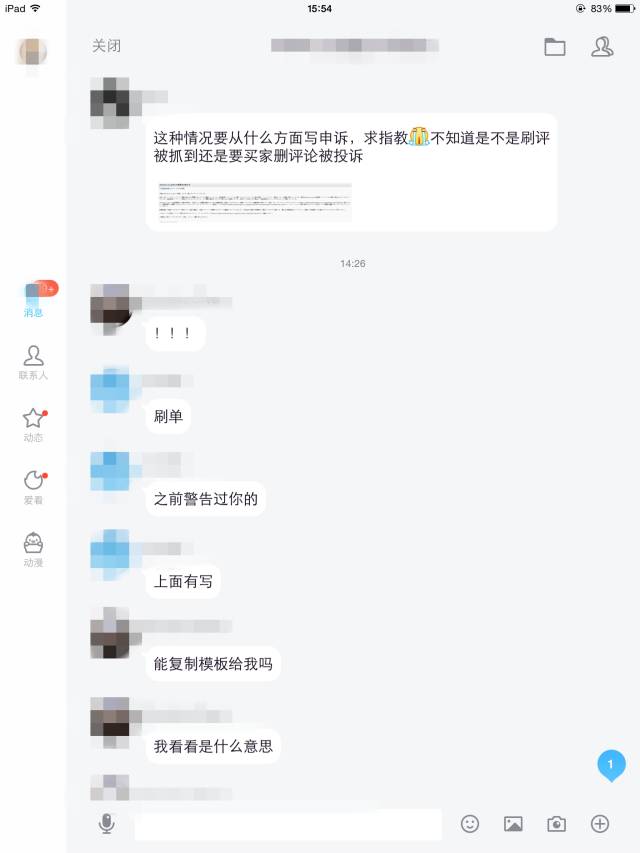This screenshot has height=853, width=640.
Task: Switch to the 爱看 tab
Action: pyautogui.click(x=33, y=486)
